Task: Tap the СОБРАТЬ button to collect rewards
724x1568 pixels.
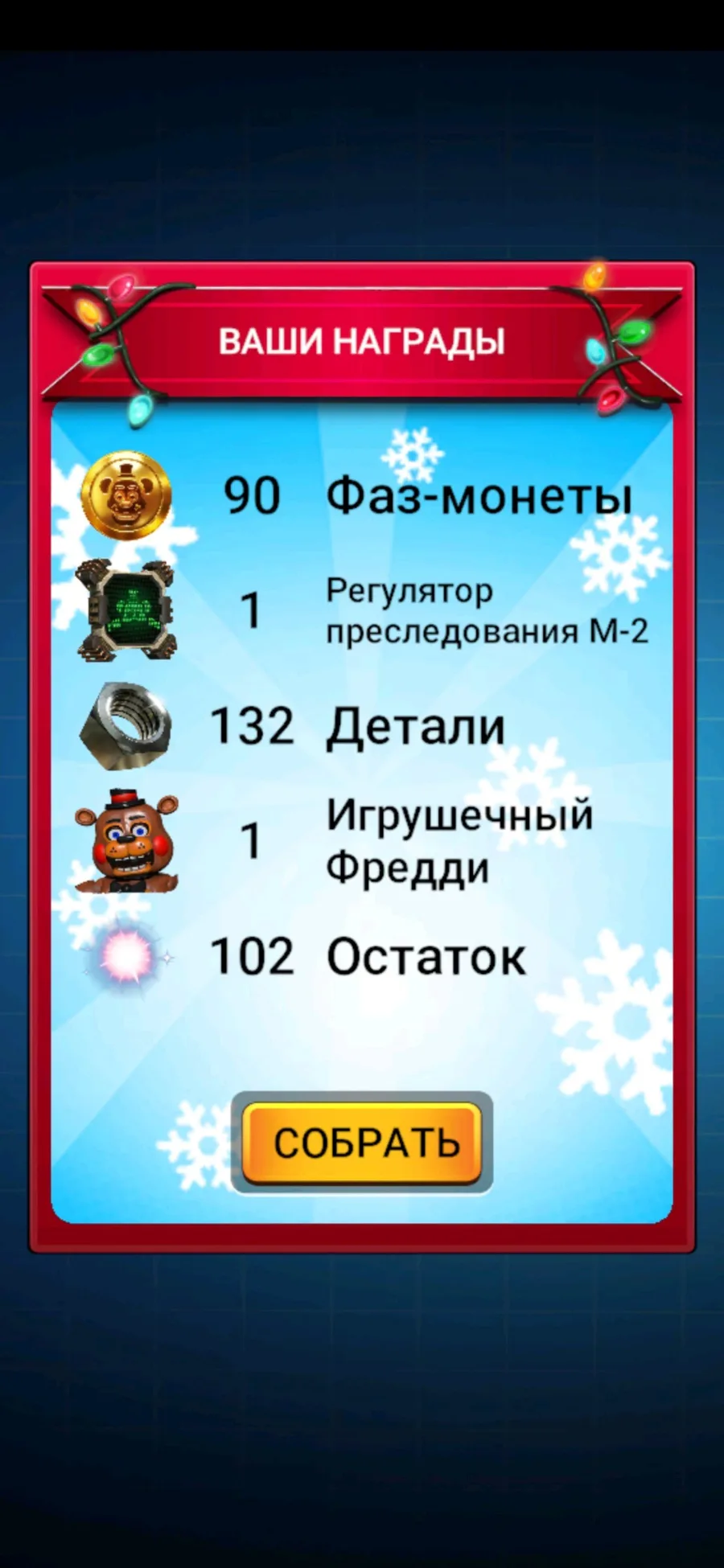Action: tap(362, 1143)
